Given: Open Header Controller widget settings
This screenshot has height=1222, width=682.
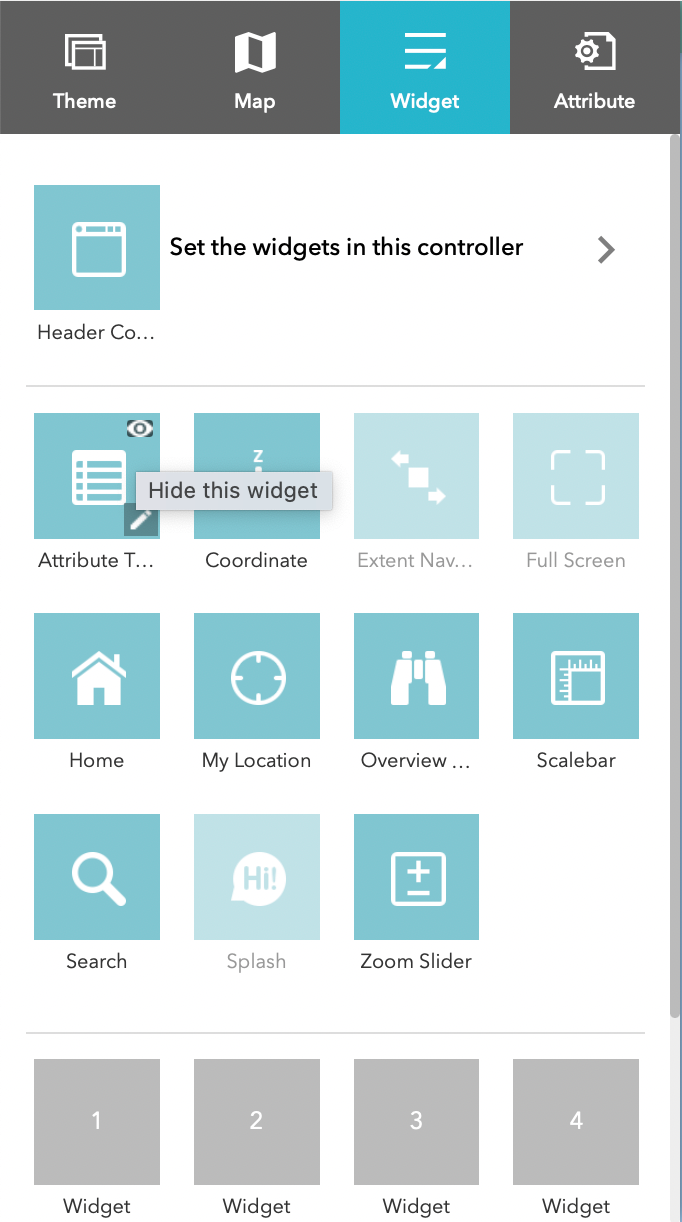Looking at the screenshot, I should click(x=97, y=247).
